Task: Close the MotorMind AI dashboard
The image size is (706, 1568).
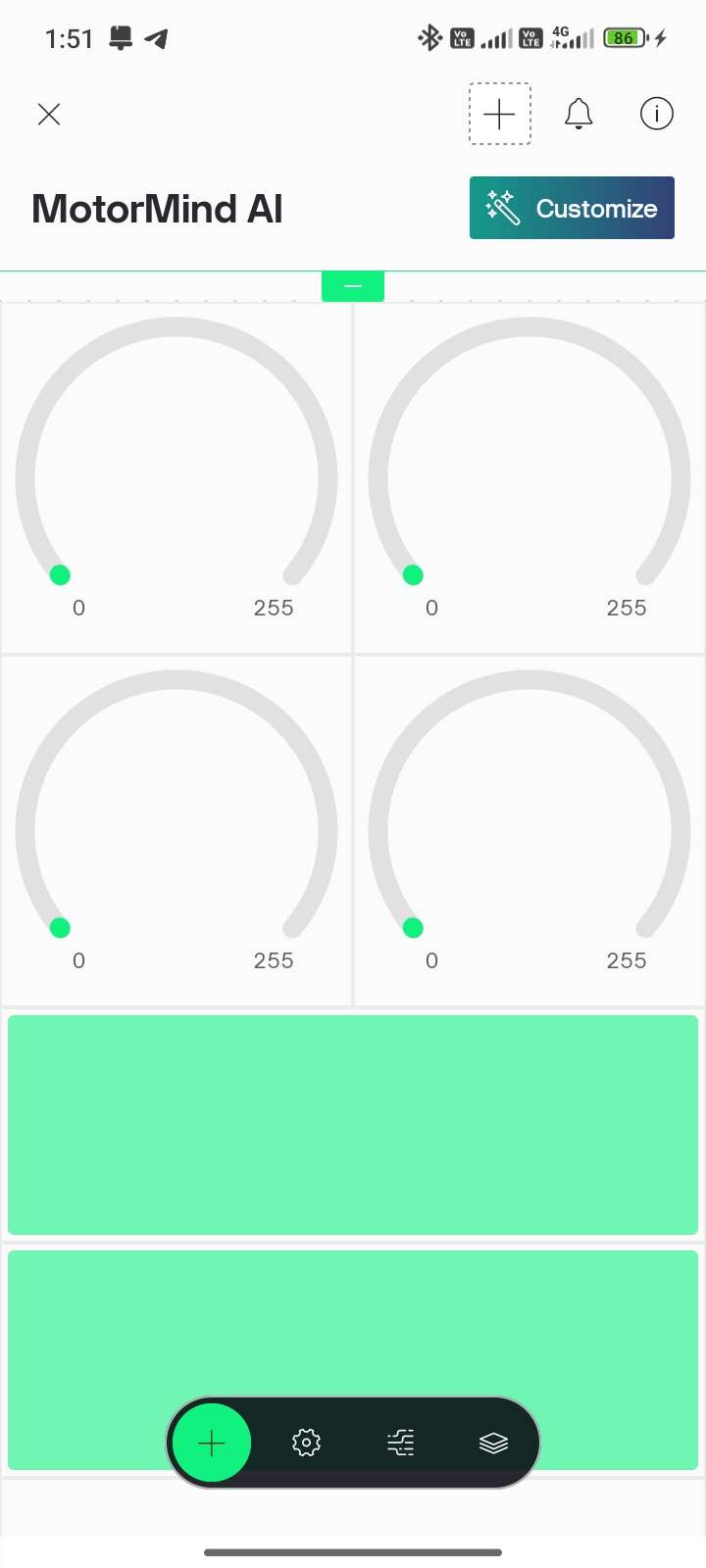Action: click(49, 115)
